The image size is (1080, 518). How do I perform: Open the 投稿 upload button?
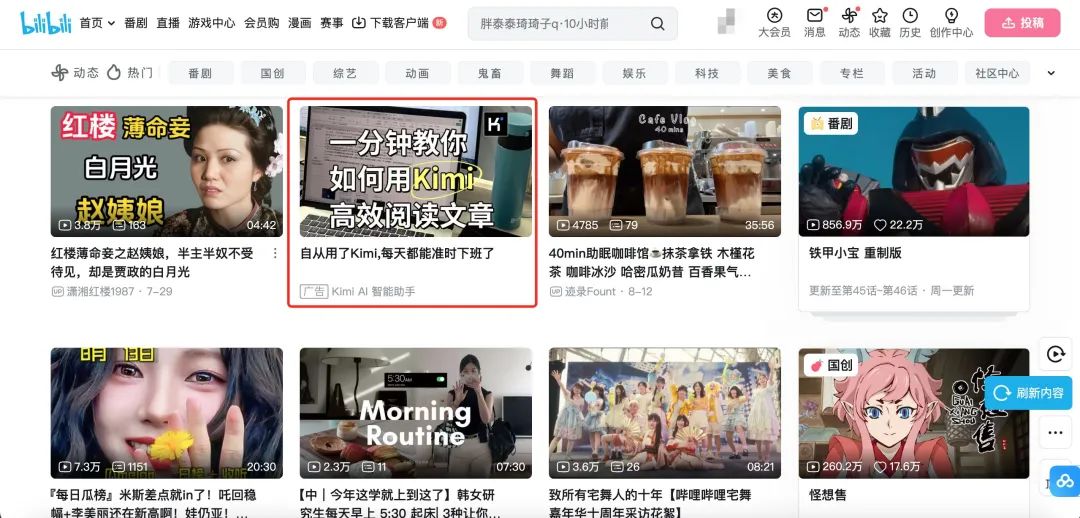click(x=1021, y=23)
